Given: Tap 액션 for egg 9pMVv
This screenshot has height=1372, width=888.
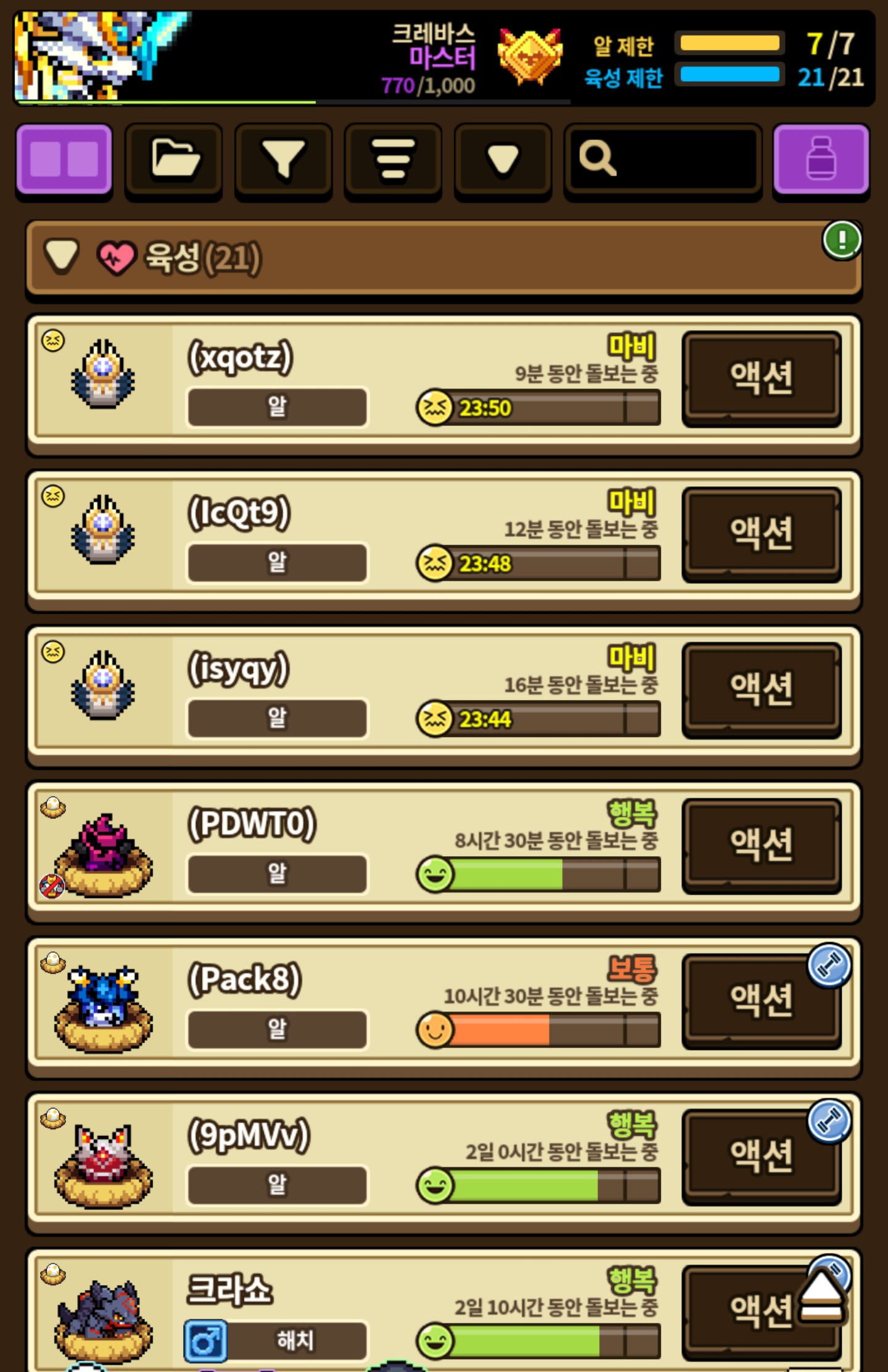Looking at the screenshot, I should [761, 1156].
